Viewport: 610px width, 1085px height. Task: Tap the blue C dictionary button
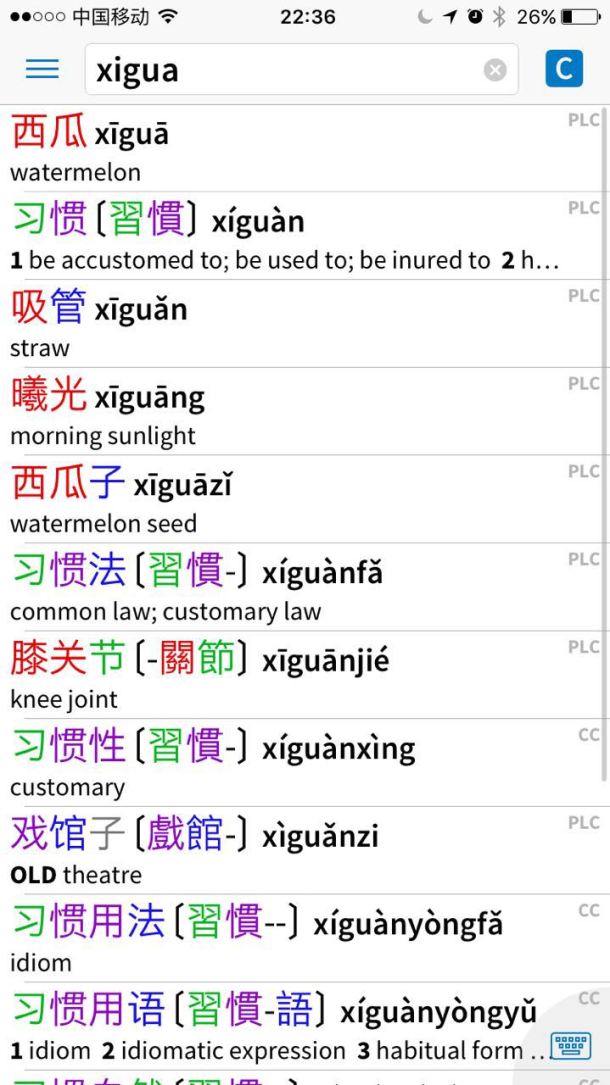pyautogui.click(x=563, y=69)
